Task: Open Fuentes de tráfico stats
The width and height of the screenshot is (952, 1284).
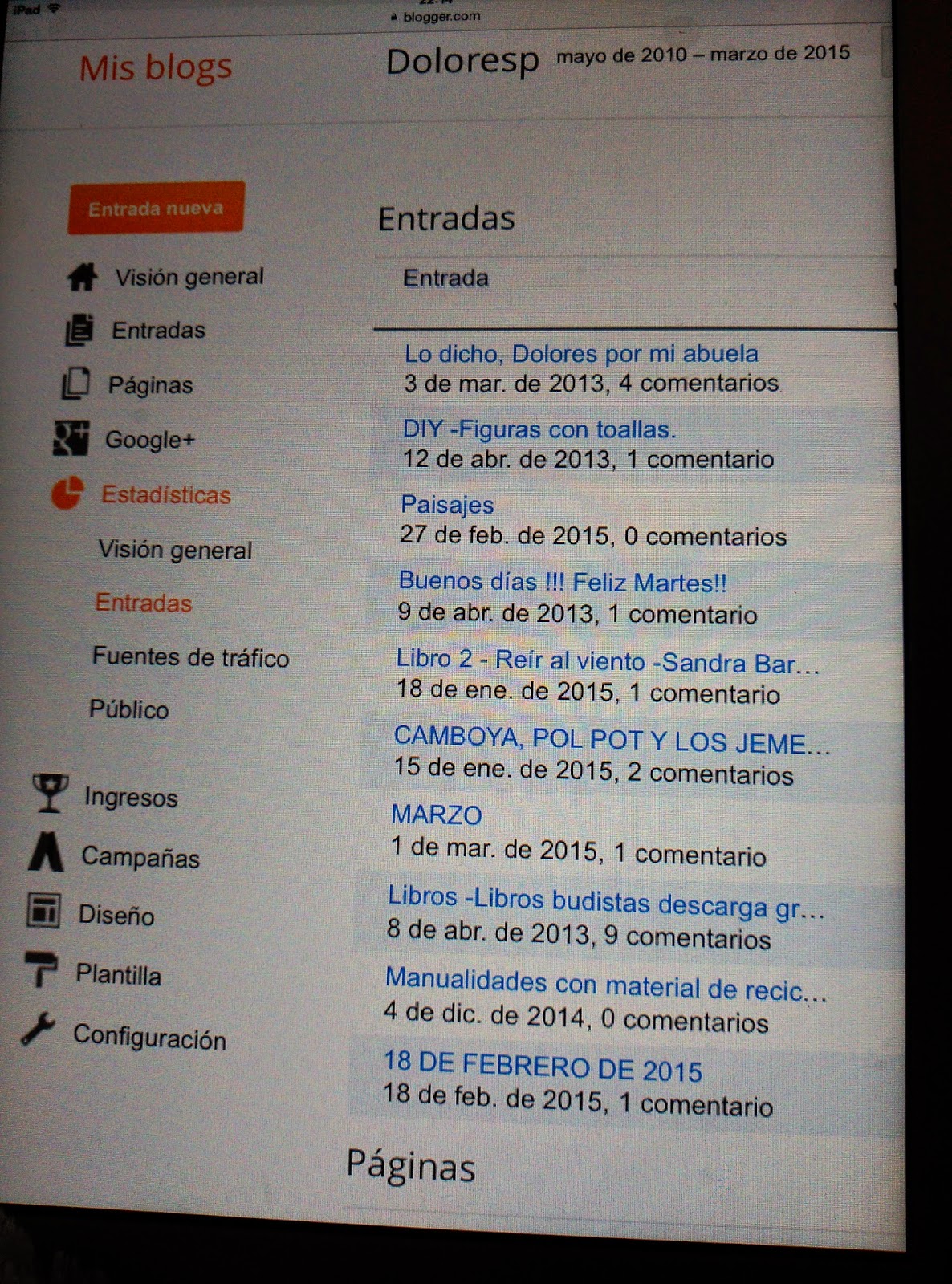Action: pos(190,657)
